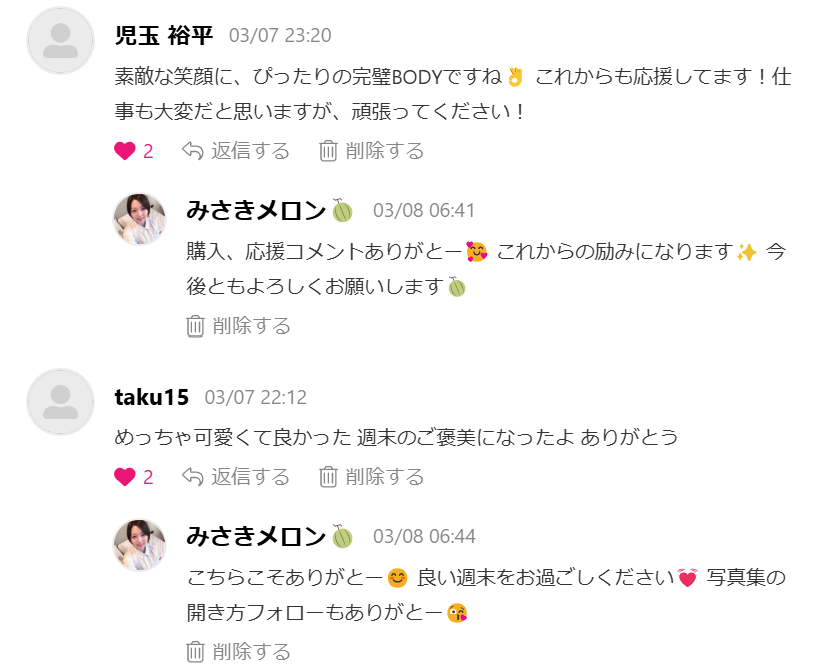Open 児玉 裕平's profile avatar
This screenshot has width=822, height=670.
click(x=60, y=41)
